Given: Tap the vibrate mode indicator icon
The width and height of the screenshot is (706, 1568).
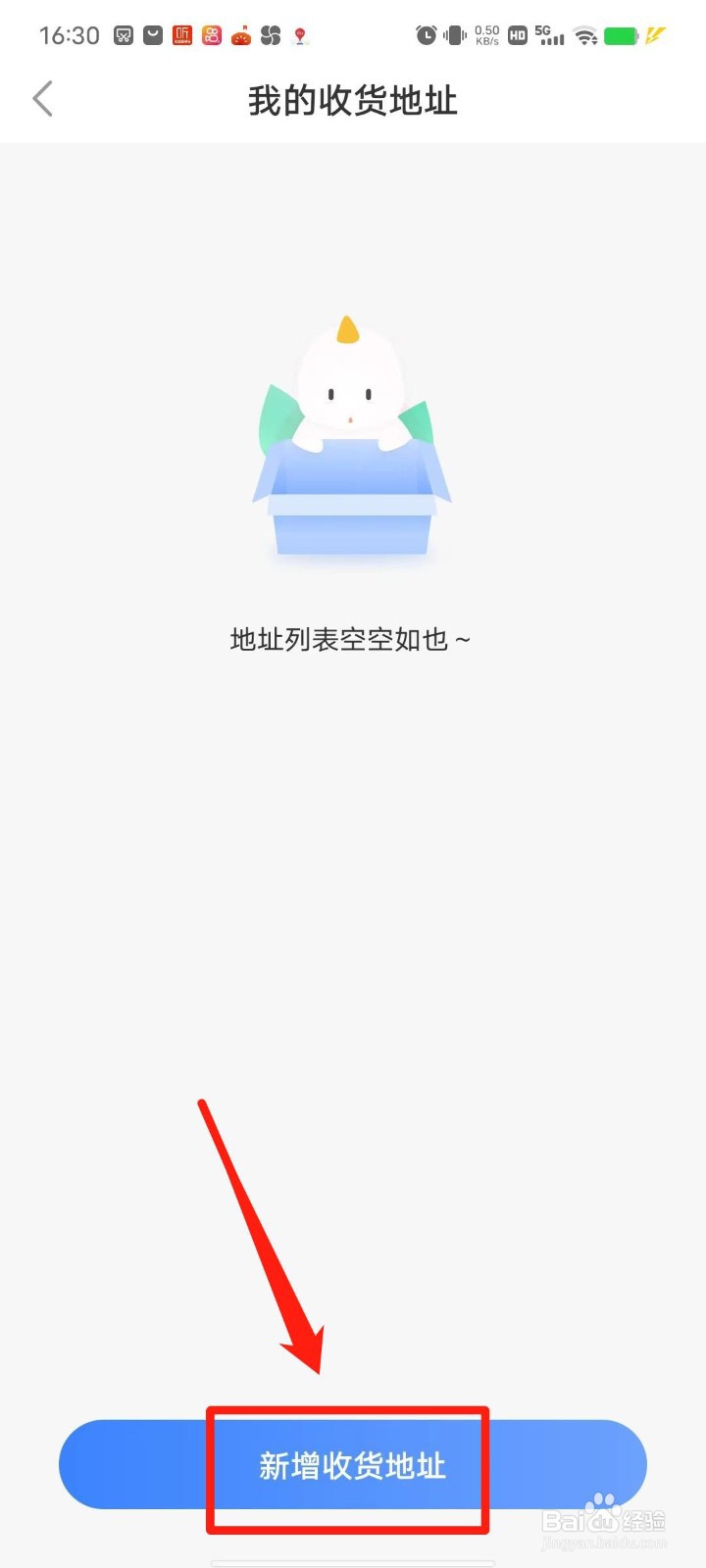Looking at the screenshot, I should 453,34.
